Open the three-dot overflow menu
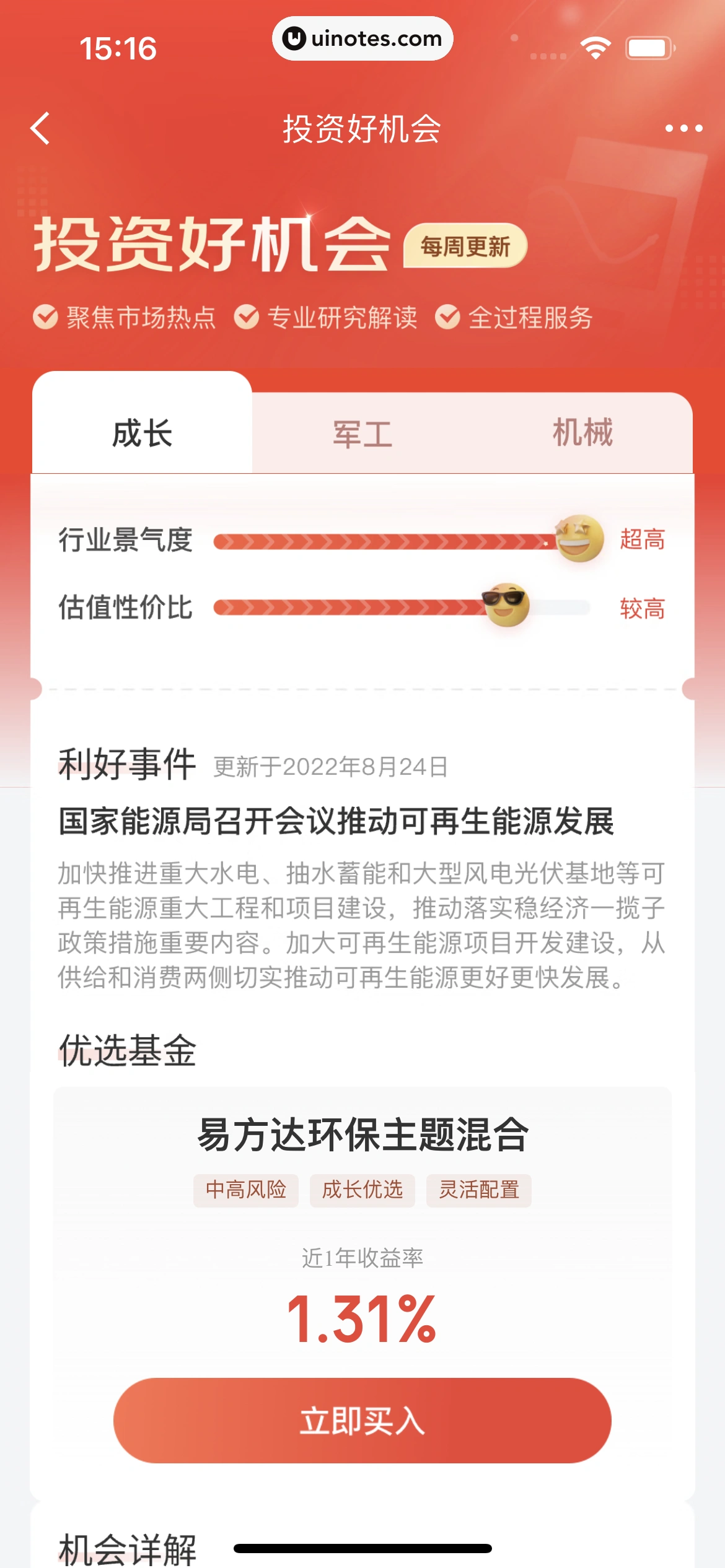The height and width of the screenshot is (1568, 725). point(683,129)
